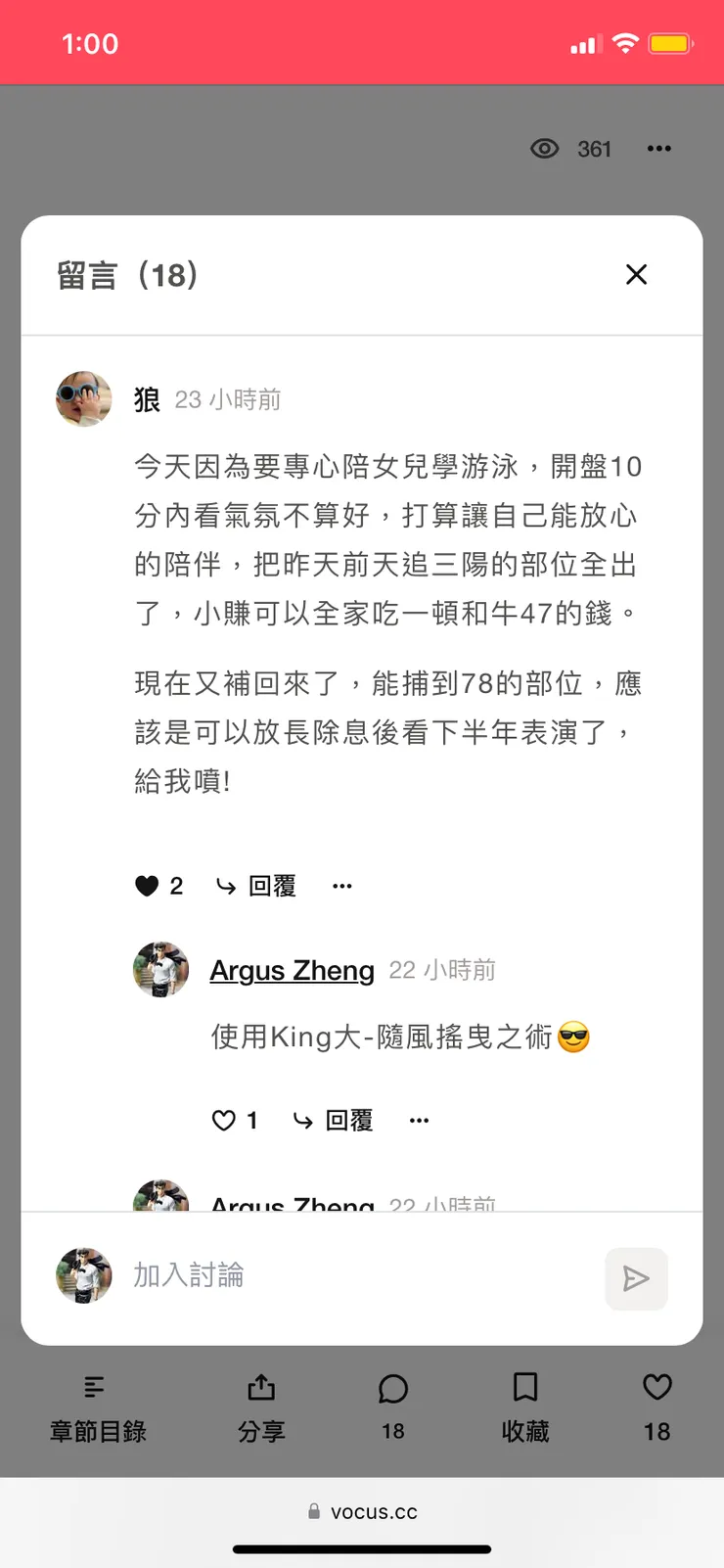
Task: Unlike 狼's comment showing 2 likes
Action: (x=146, y=886)
